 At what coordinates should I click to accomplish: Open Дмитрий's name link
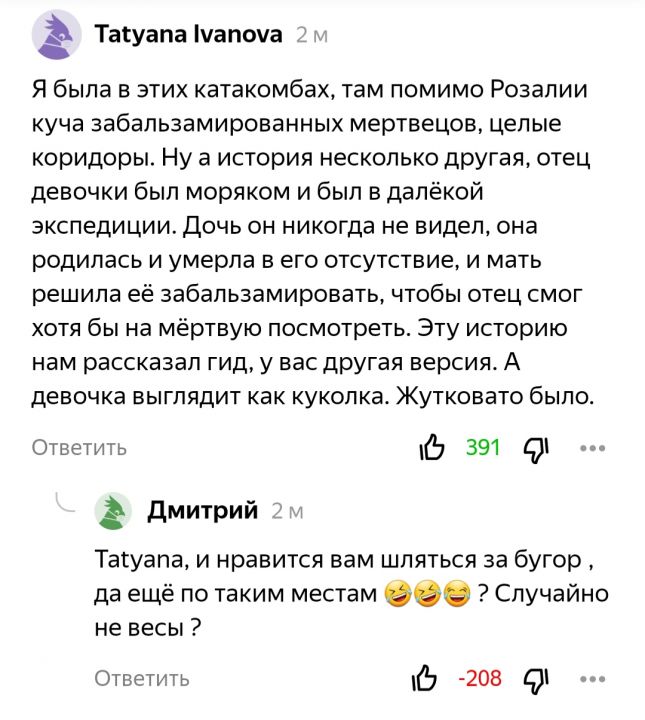coord(203,510)
